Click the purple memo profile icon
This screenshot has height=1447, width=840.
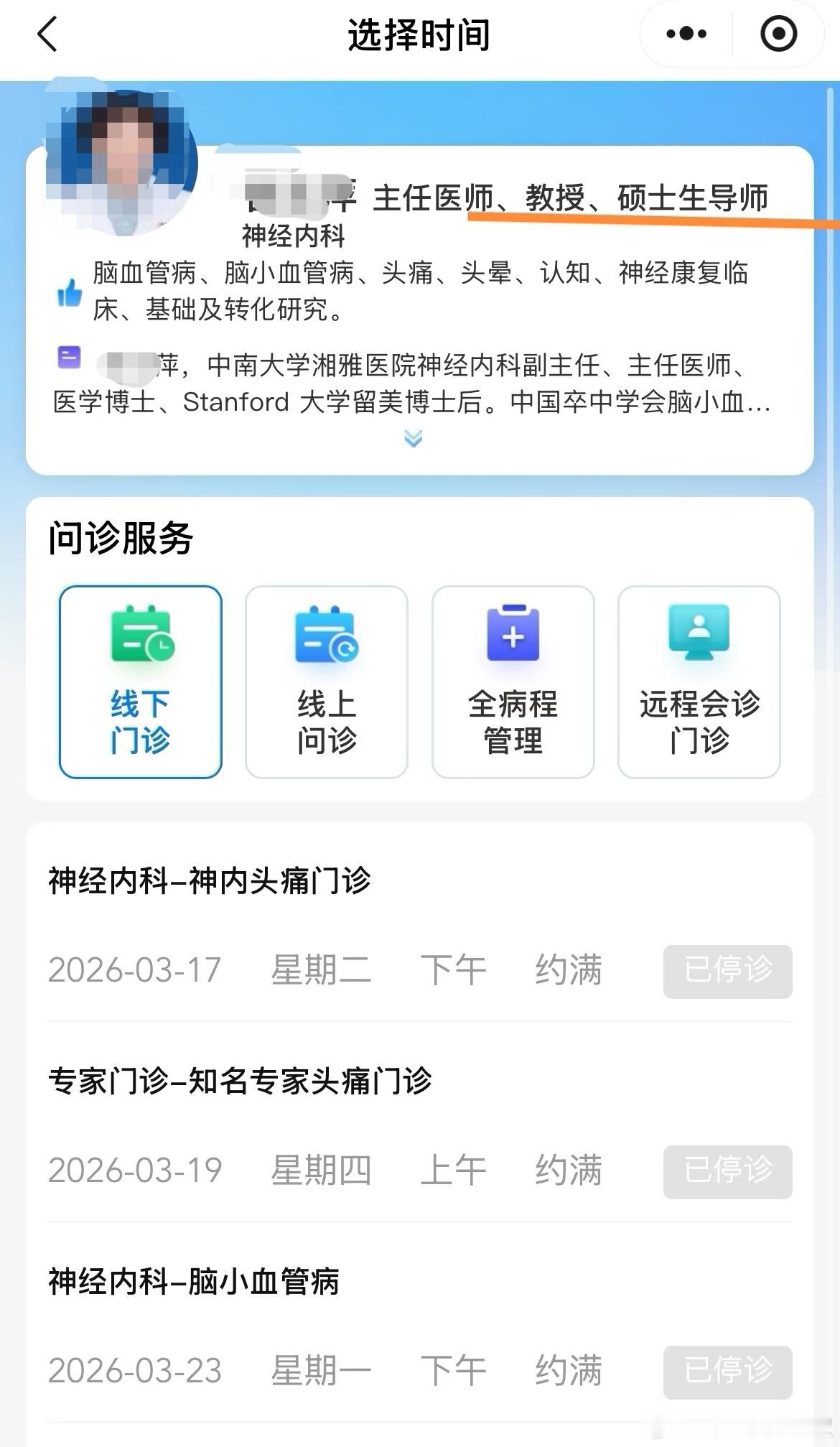click(68, 357)
